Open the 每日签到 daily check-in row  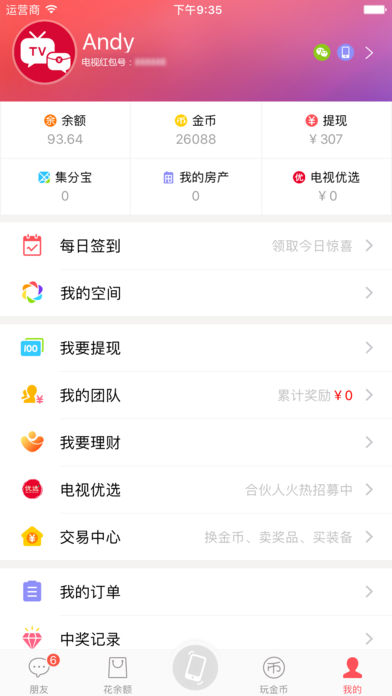(x=196, y=246)
